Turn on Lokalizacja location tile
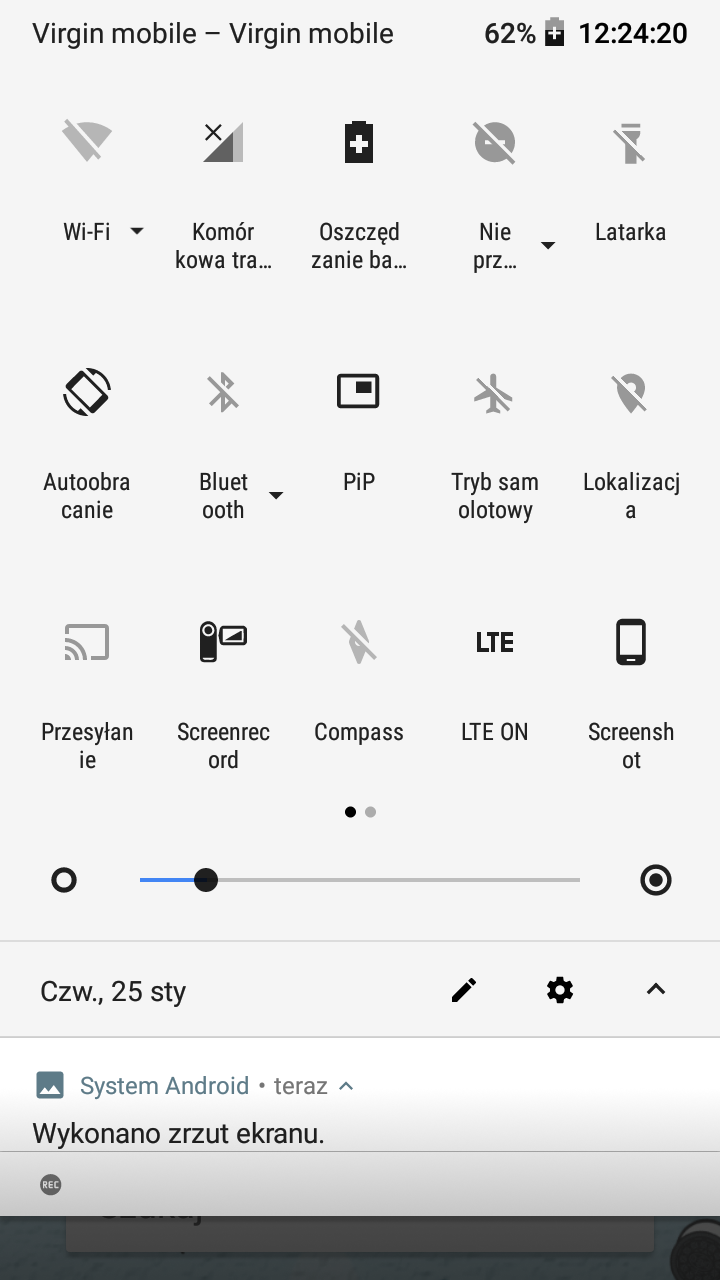The width and height of the screenshot is (720, 1280). coord(630,391)
